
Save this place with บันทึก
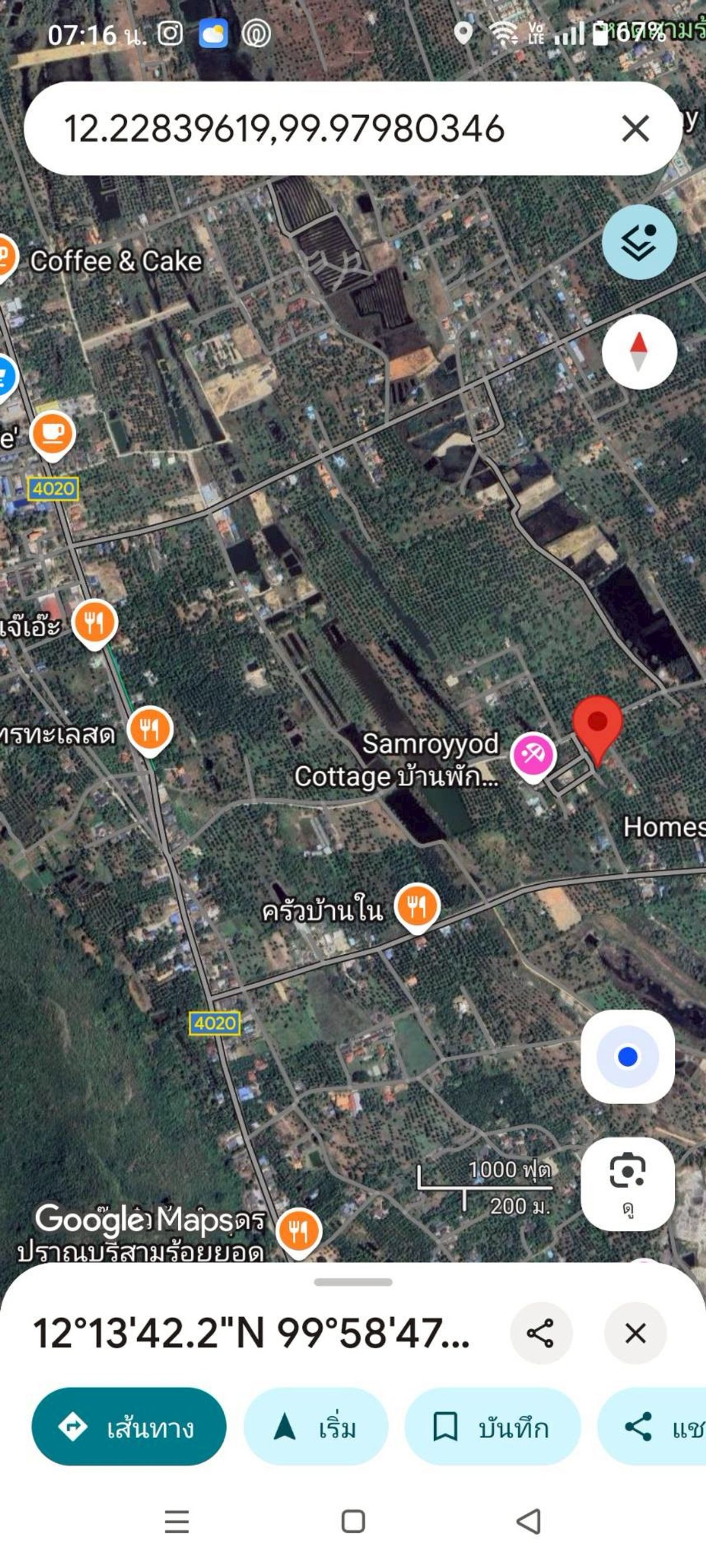pyautogui.click(x=492, y=1427)
